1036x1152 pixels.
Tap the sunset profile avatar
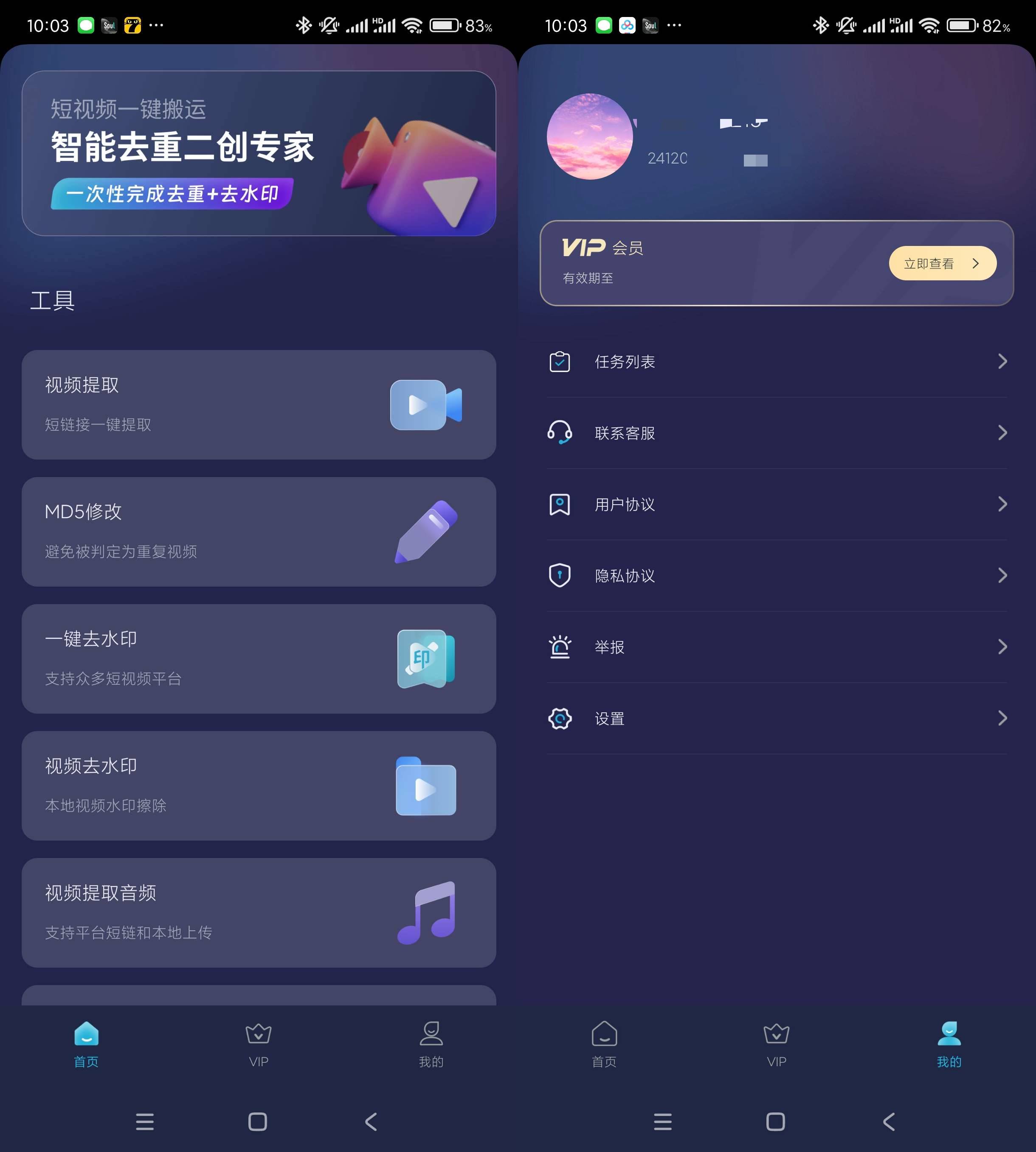590,137
